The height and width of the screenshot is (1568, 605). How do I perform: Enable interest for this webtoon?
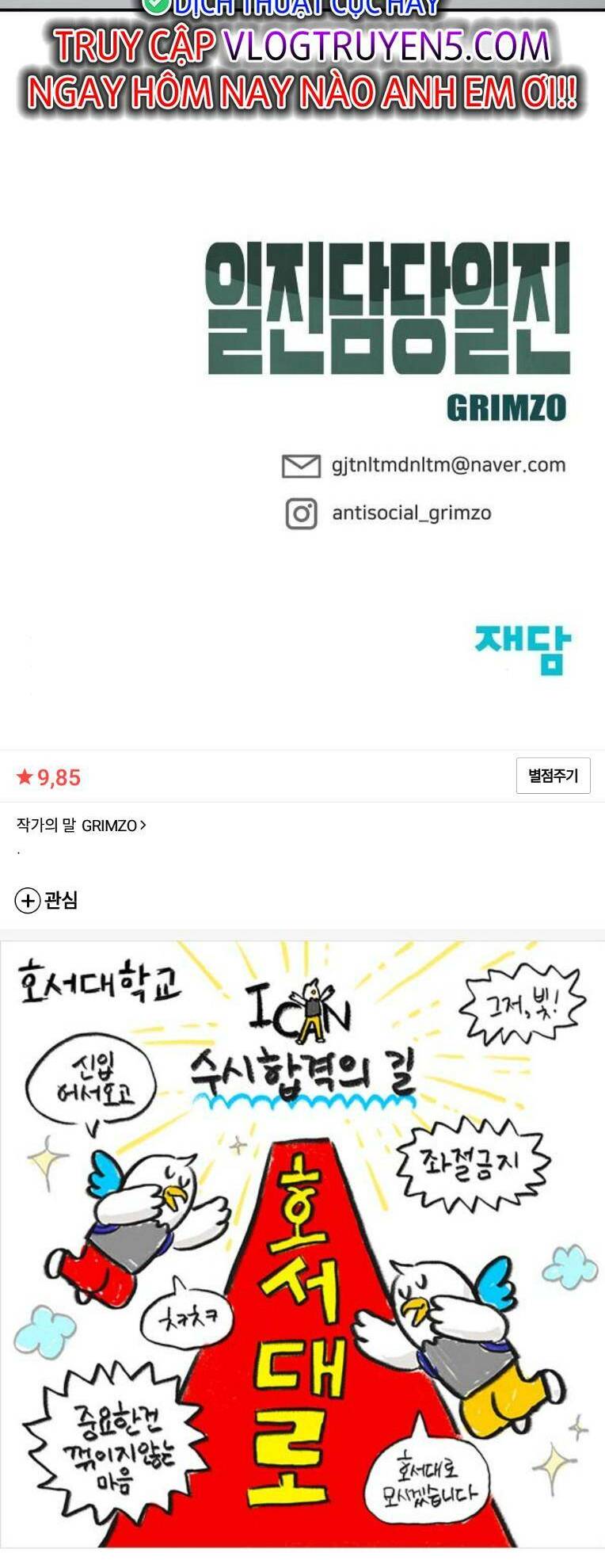pyautogui.click(x=48, y=902)
